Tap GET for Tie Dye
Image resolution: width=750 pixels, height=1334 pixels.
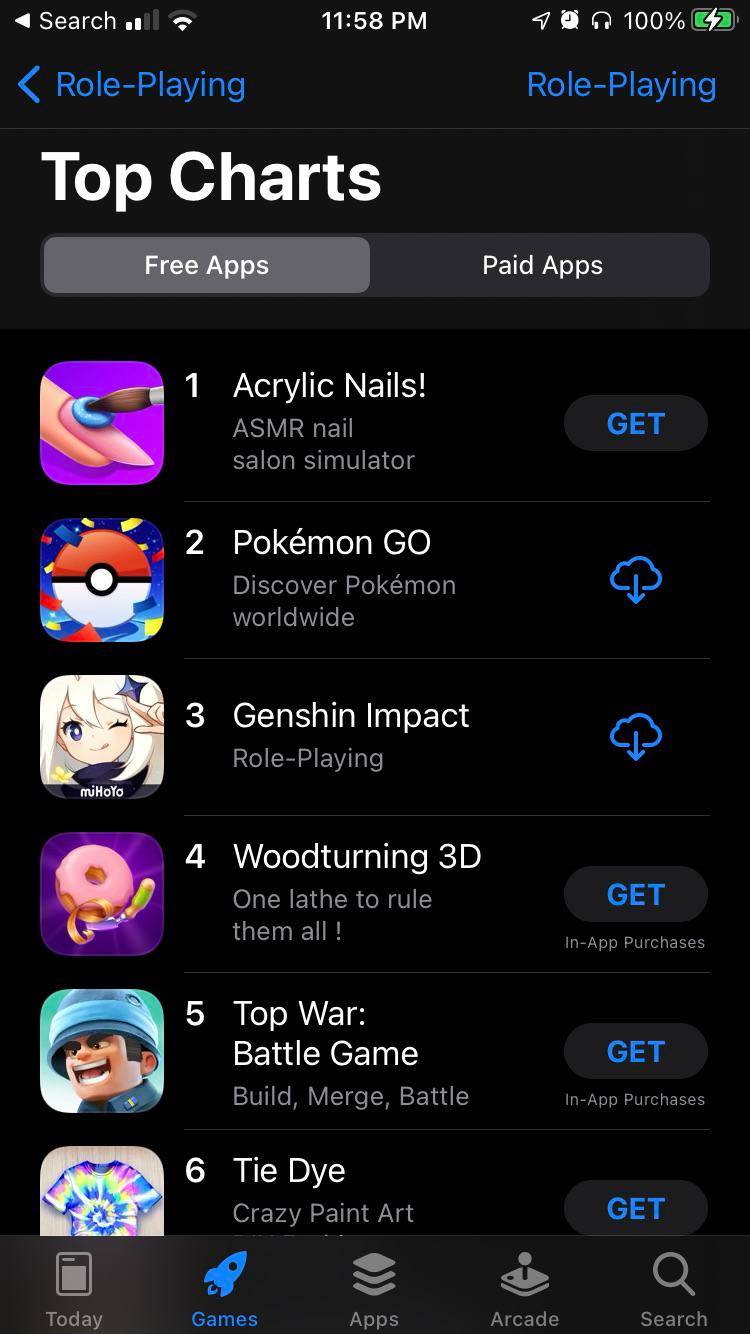pos(636,1208)
